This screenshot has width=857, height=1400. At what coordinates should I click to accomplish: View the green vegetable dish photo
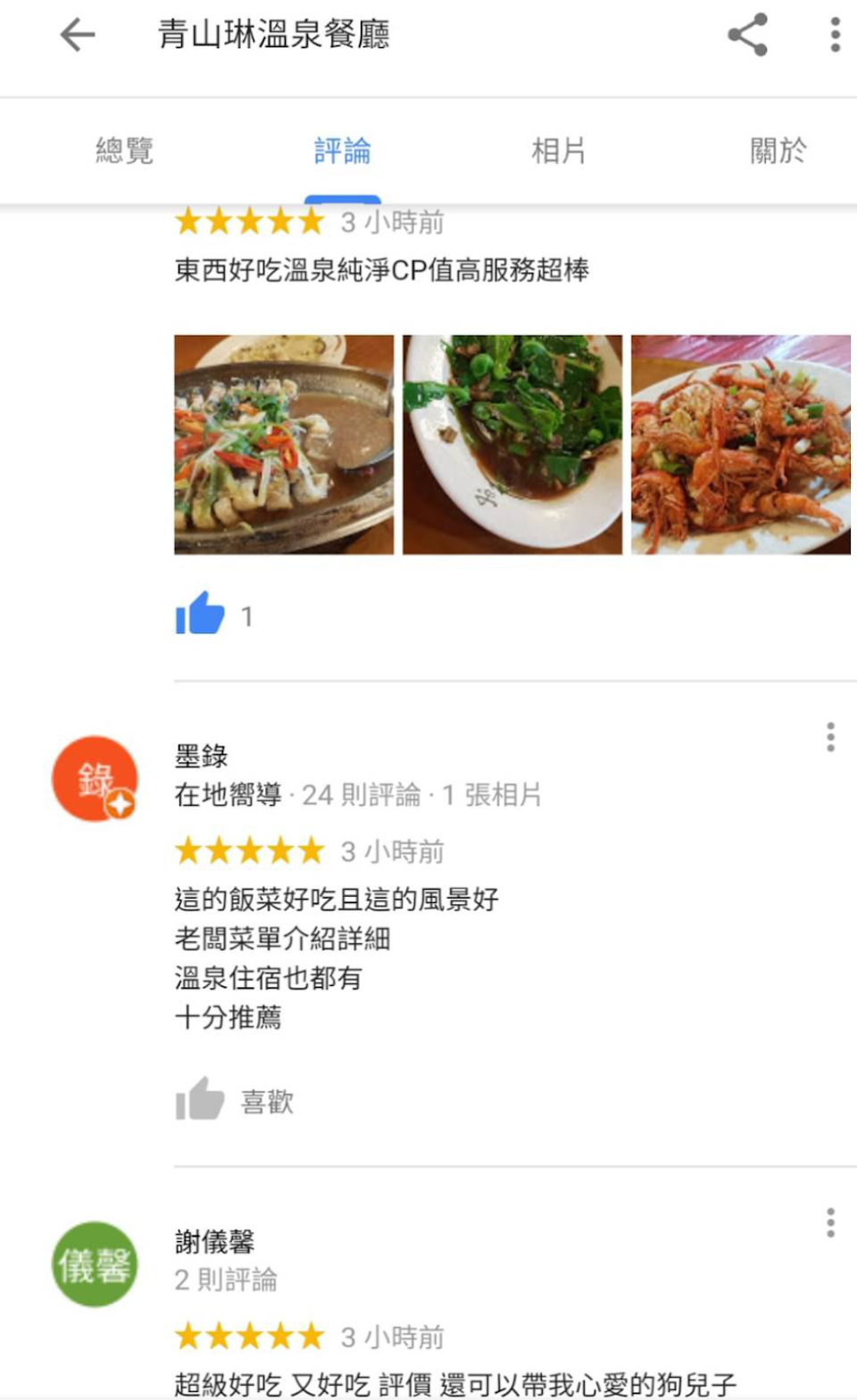(x=512, y=444)
